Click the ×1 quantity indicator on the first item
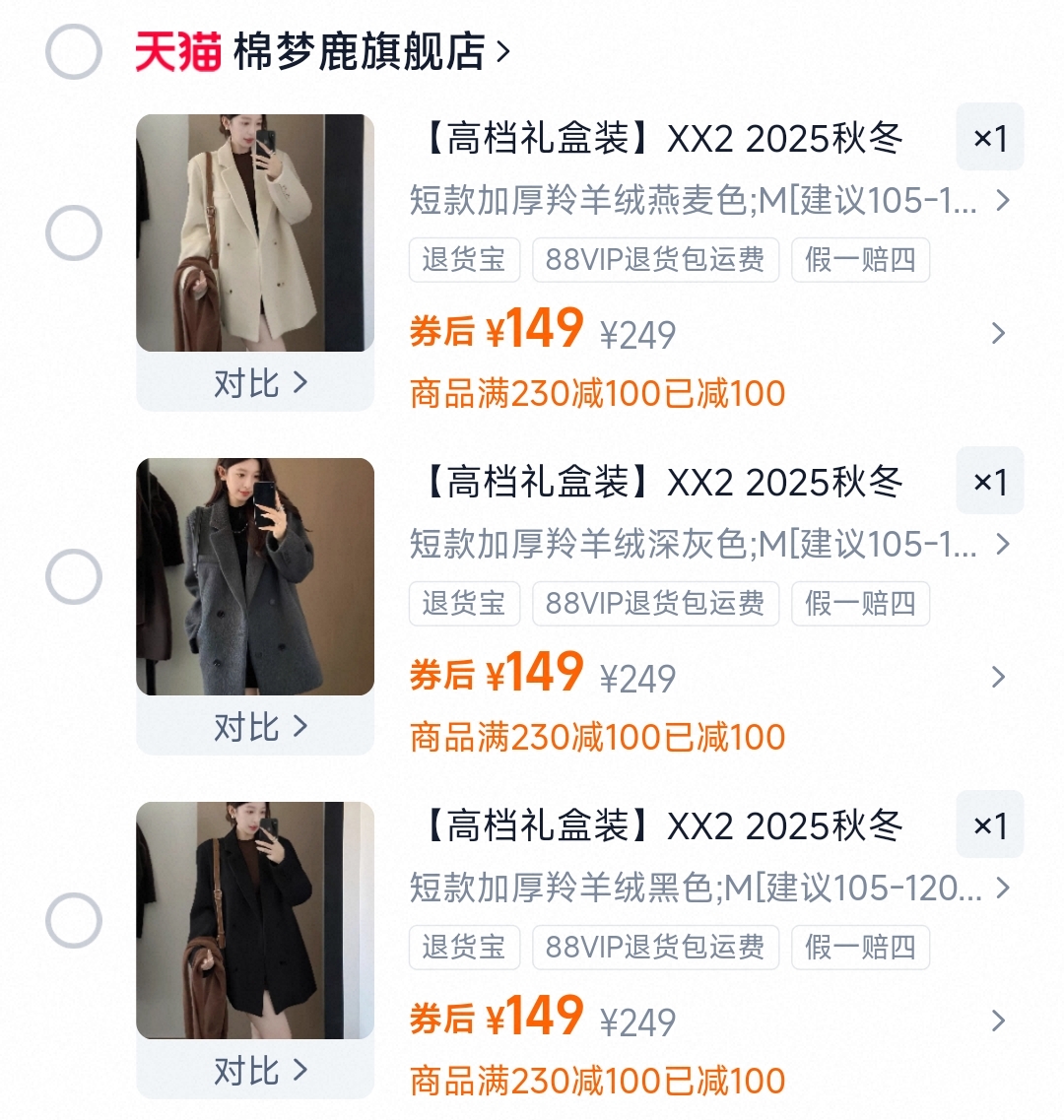 pos(990,138)
